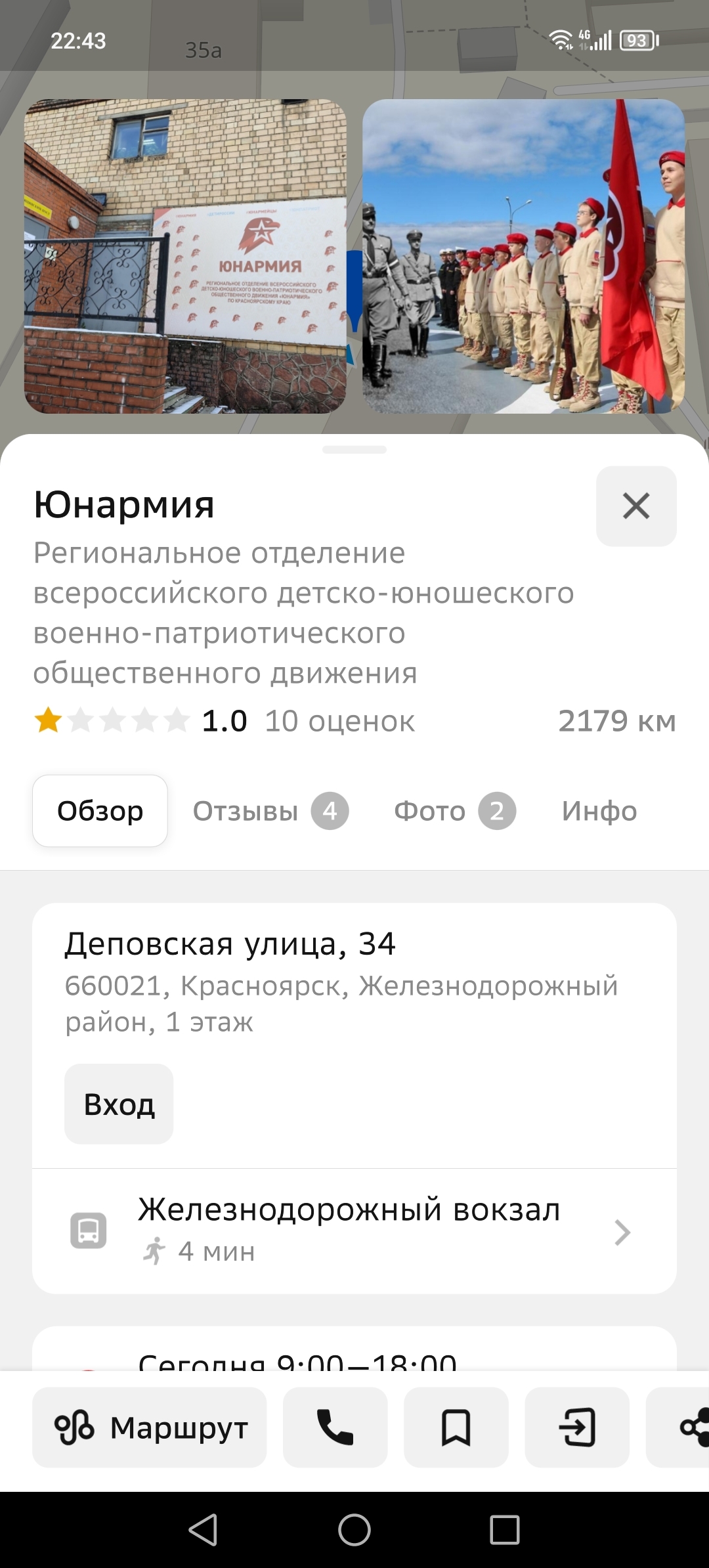The height and width of the screenshot is (1568, 709).
Task: Go to the home screen
Action: pyautogui.click(x=354, y=1530)
